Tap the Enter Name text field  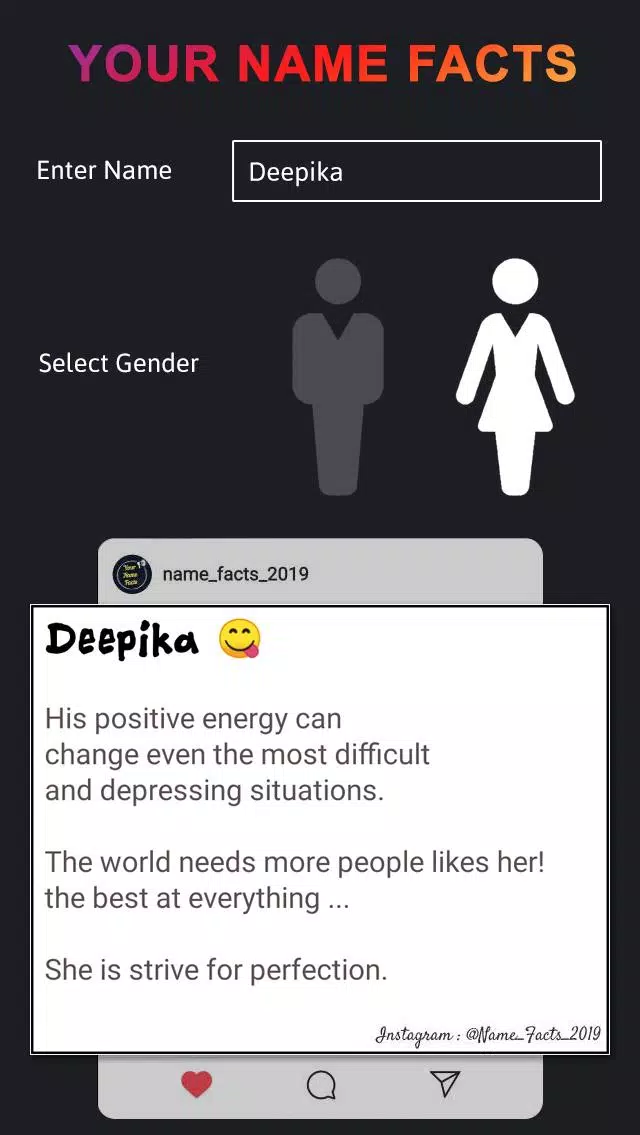(416, 171)
